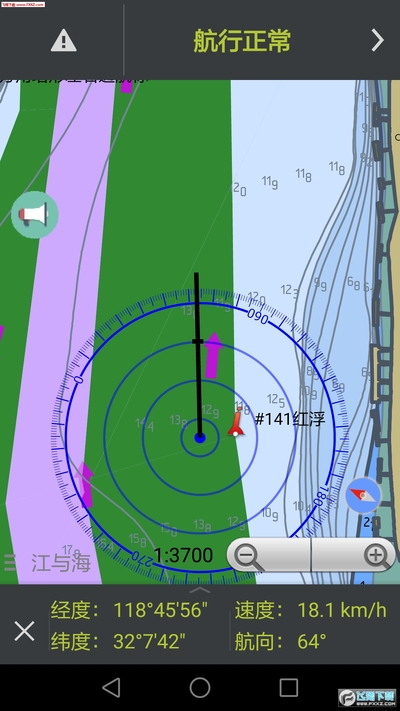
Task: Open the warning triangle alerts
Action: click(x=63, y=40)
